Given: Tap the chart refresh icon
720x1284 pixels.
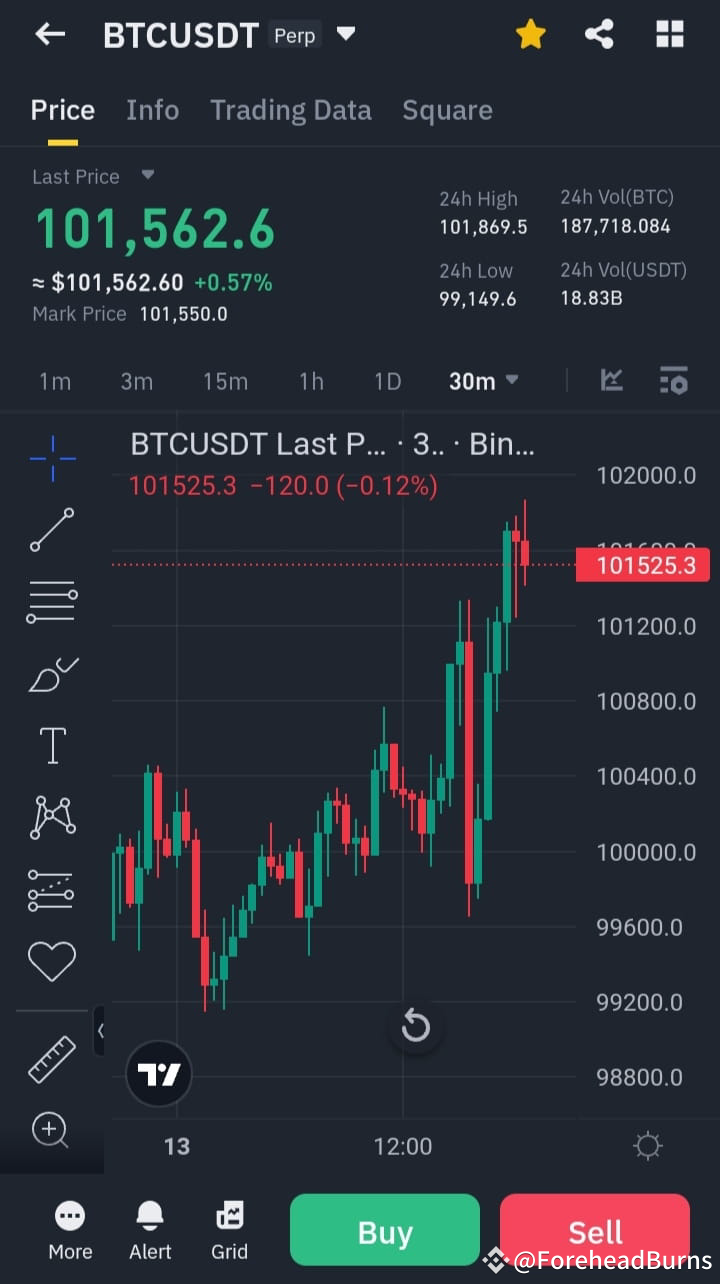Looking at the screenshot, I should click(x=416, y=1025).
